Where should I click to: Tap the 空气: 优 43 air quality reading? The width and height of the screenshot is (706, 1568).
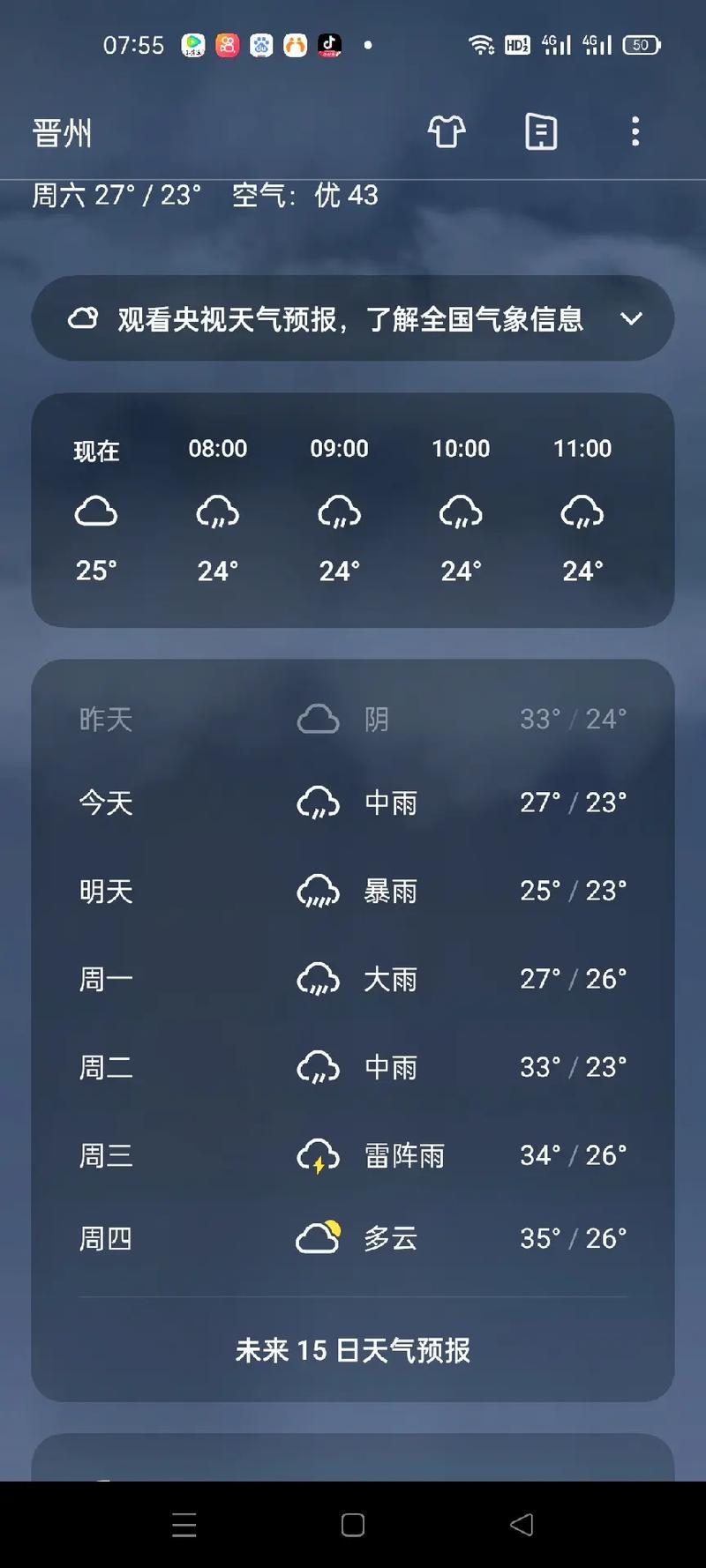pos(304,195)
